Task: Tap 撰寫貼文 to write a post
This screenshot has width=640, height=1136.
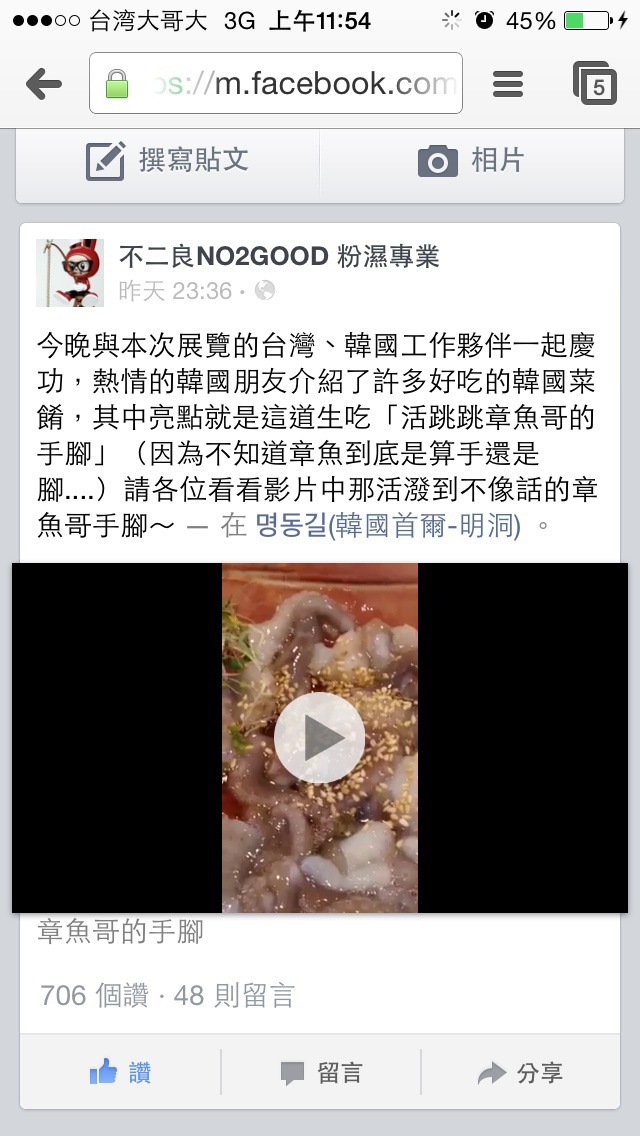Action: pos(167,160)
